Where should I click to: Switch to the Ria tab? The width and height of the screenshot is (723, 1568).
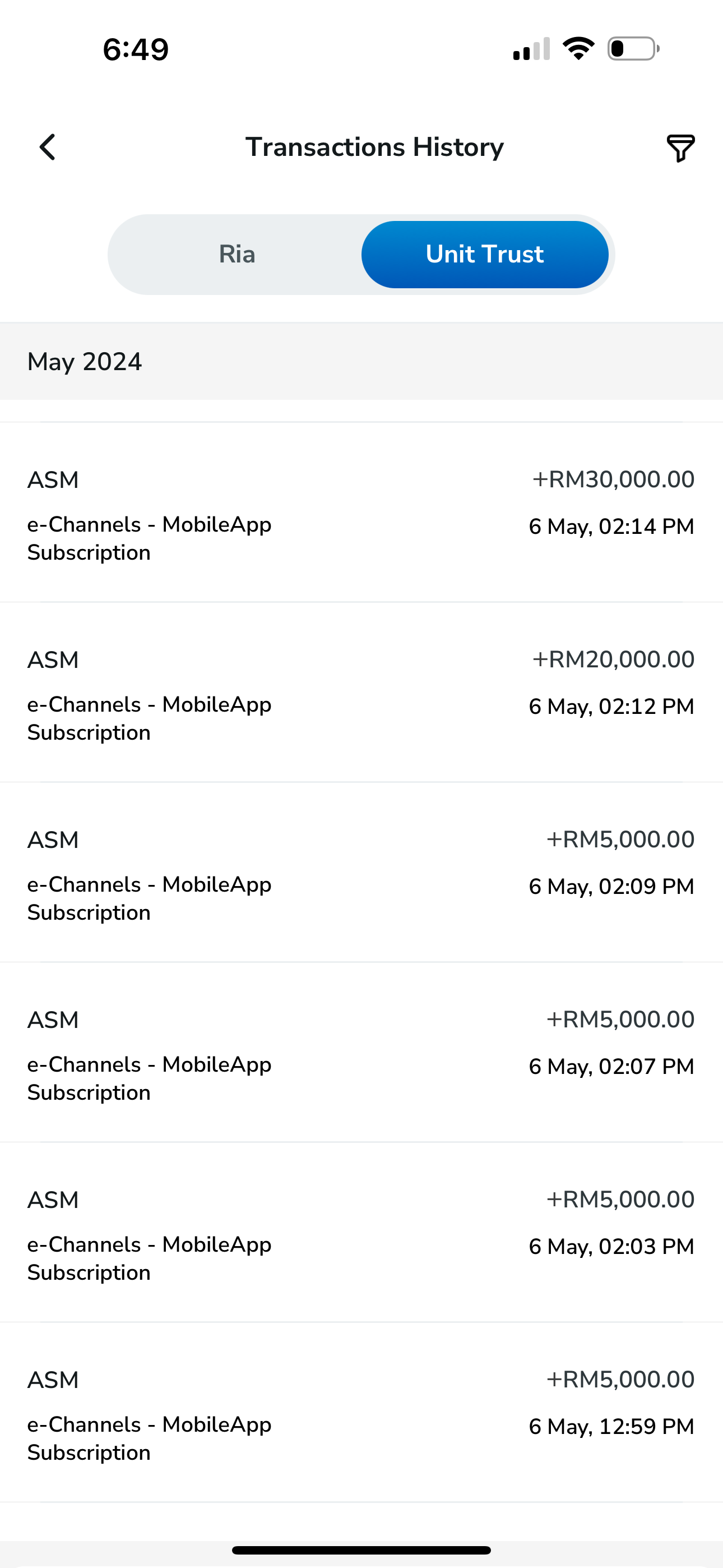coord(237,255)
